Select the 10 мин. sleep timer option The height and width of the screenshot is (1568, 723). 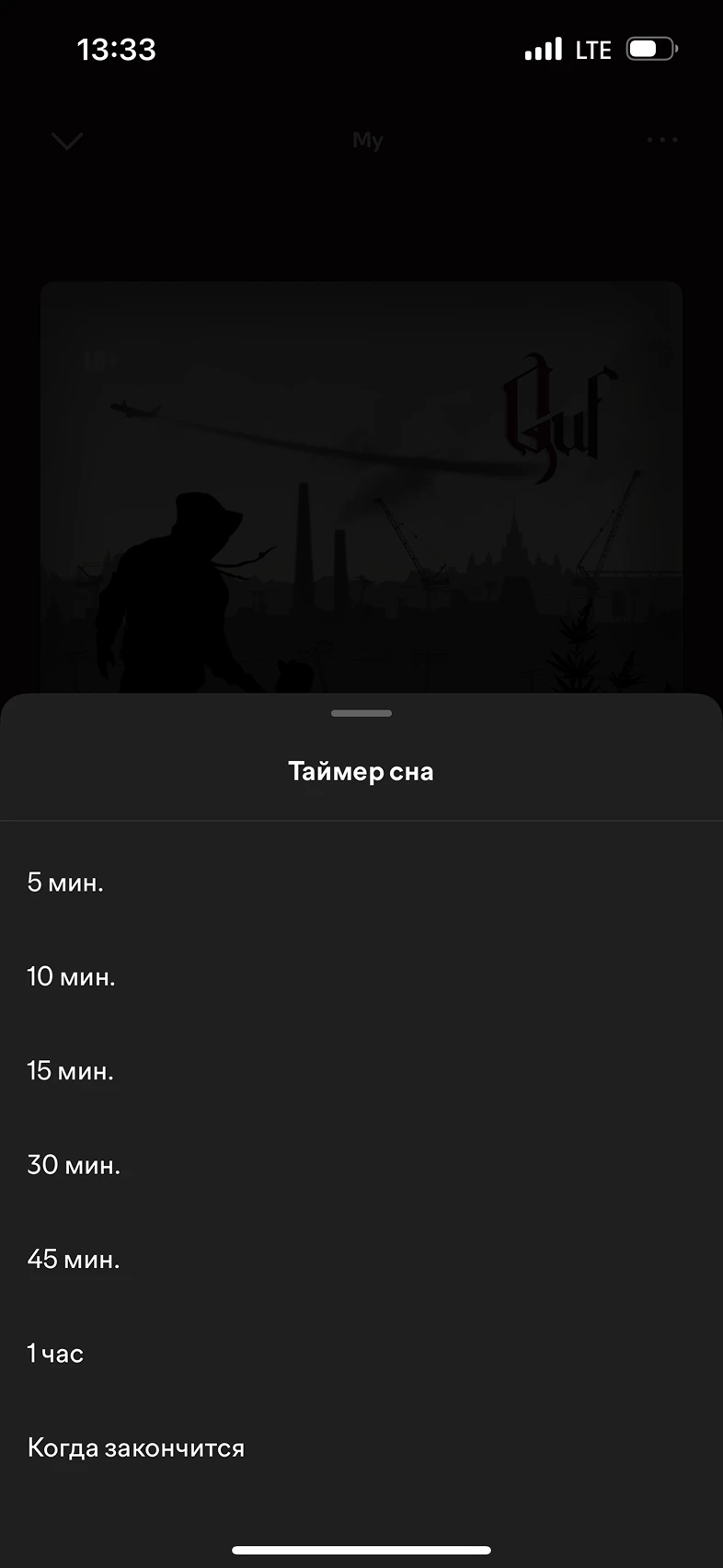click(71, 976)
